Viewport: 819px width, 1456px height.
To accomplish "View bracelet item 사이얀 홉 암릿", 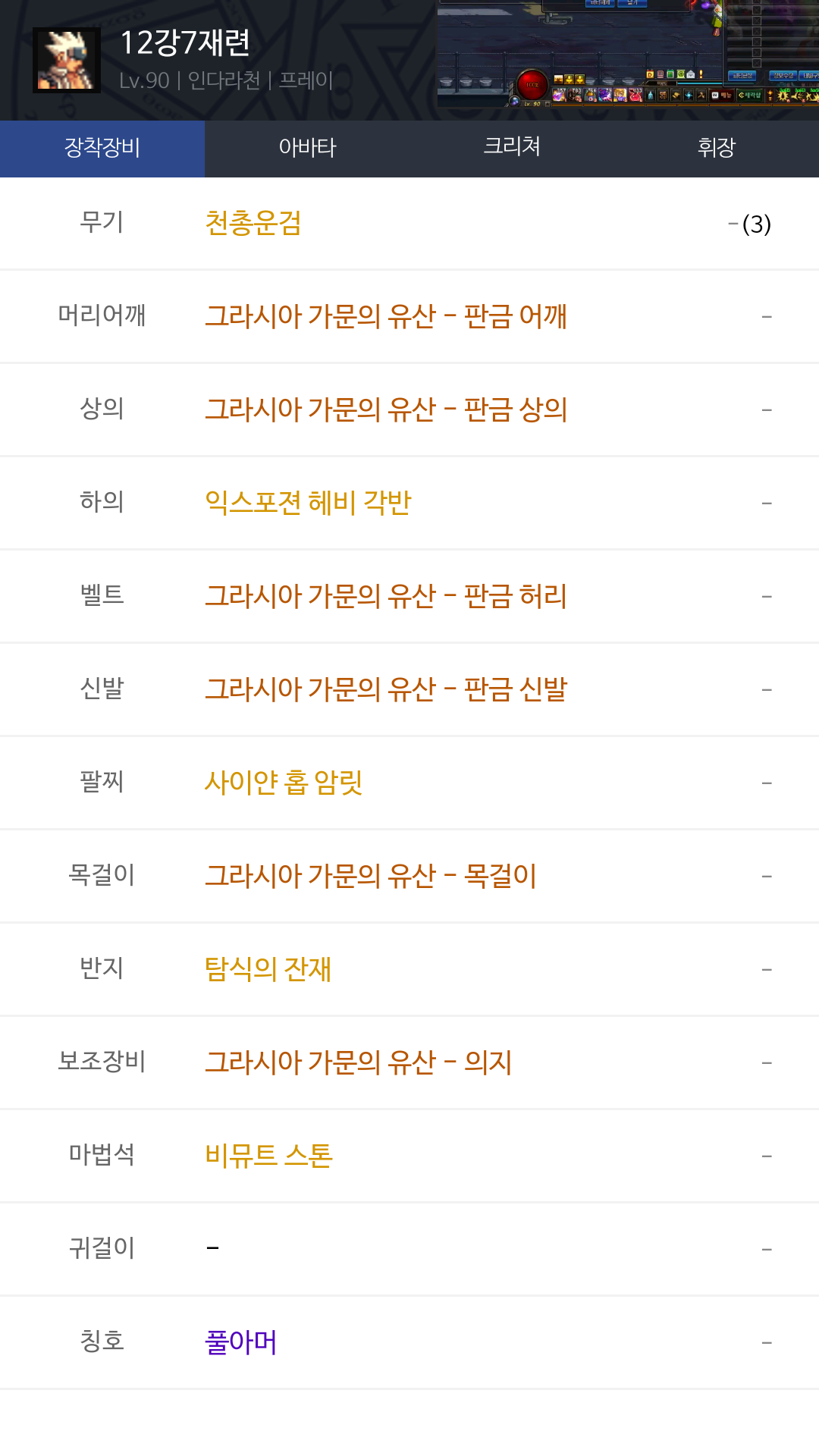I will [284, 783].
